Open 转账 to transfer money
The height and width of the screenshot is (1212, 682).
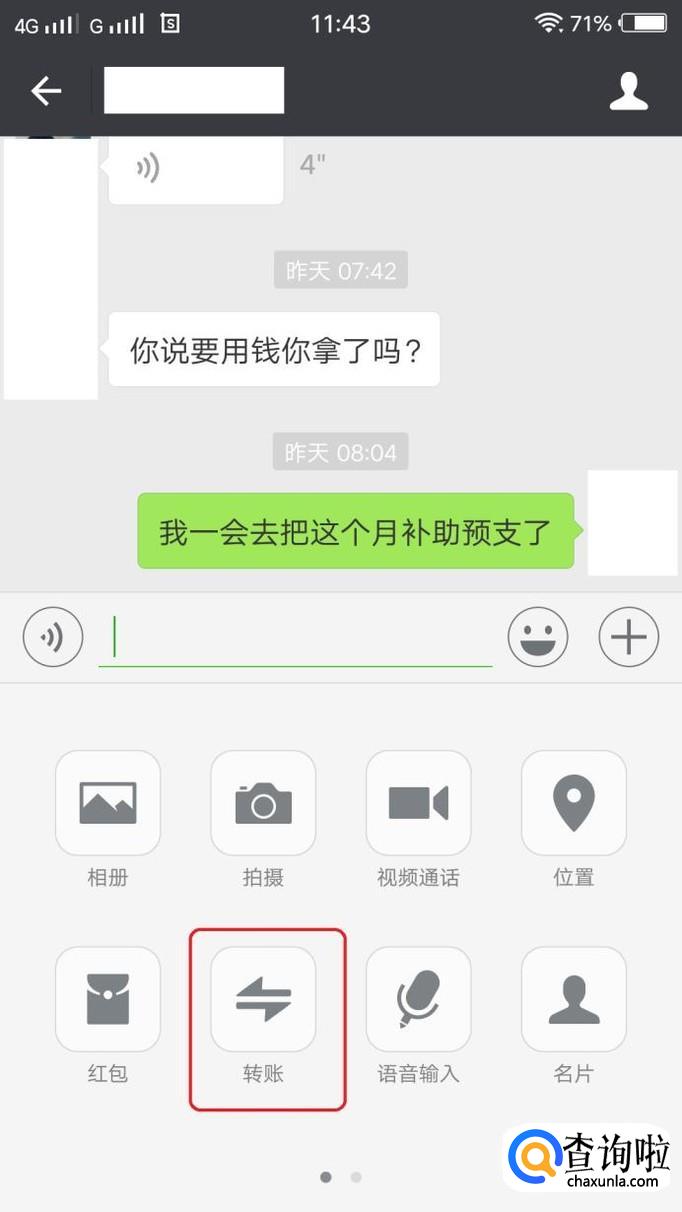(x=263, y=999)
